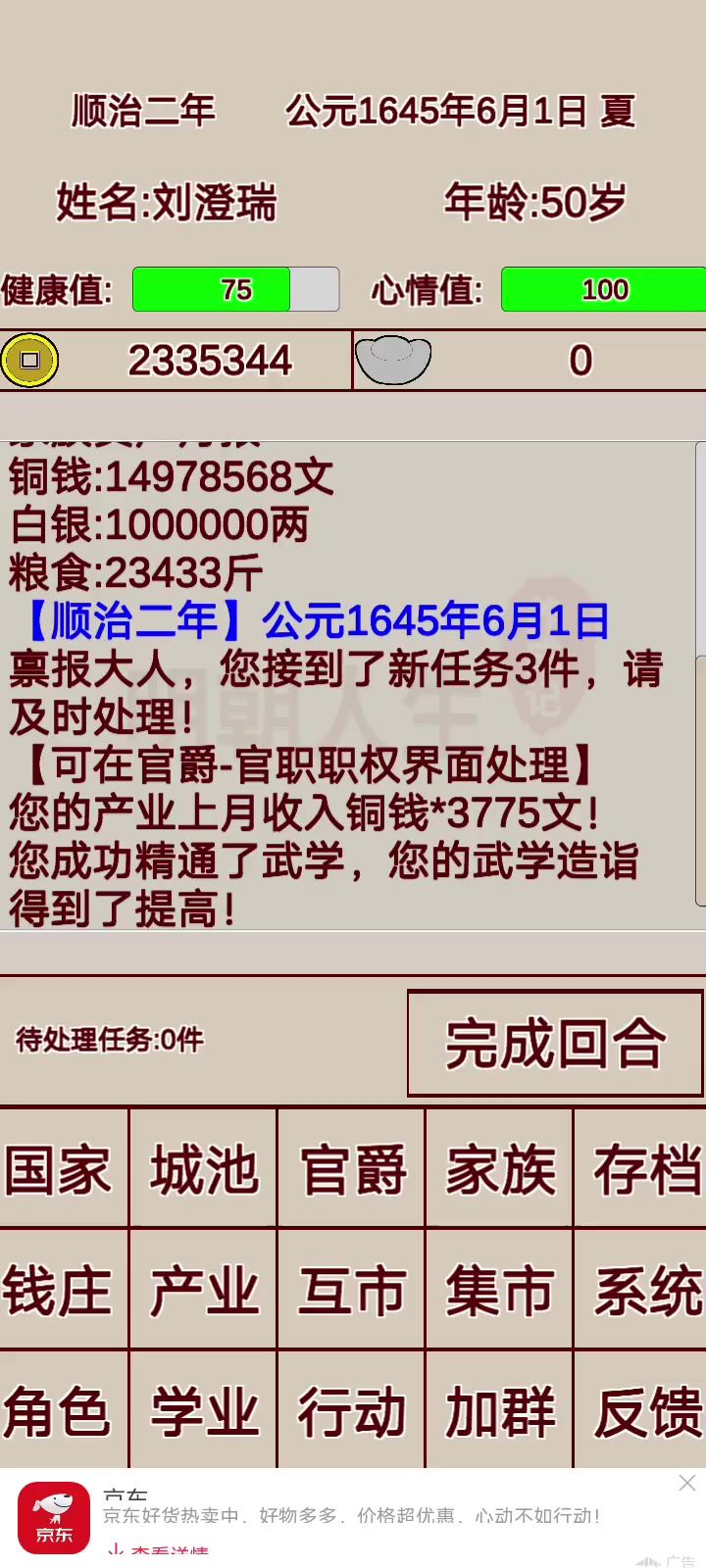The height and width of the screenshot is (1568, 706).
Task: Open the 互市 trade screen
Action: pyautogui.click(x=352, y=1289)
